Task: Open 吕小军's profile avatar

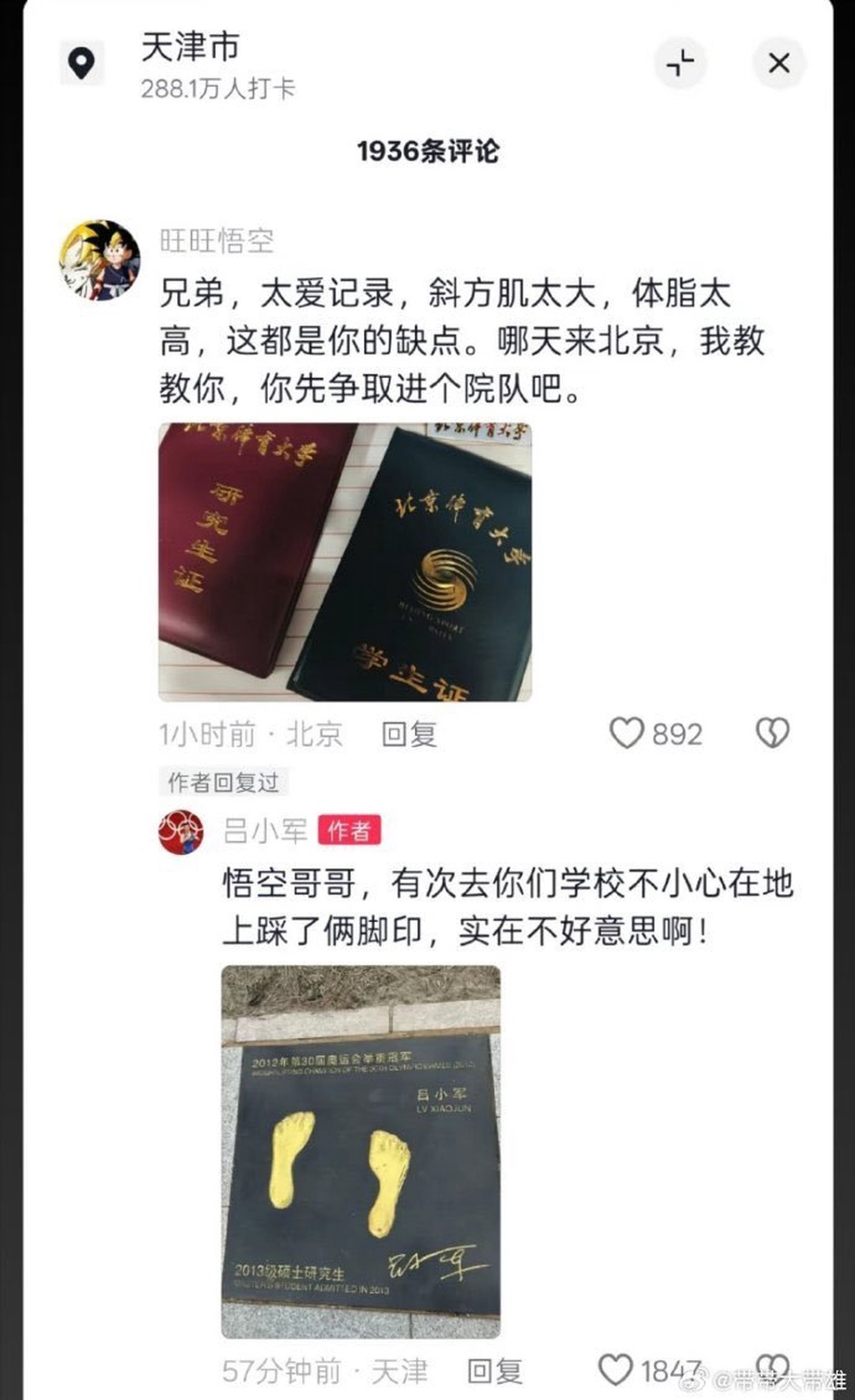Action: pos(181,831)
